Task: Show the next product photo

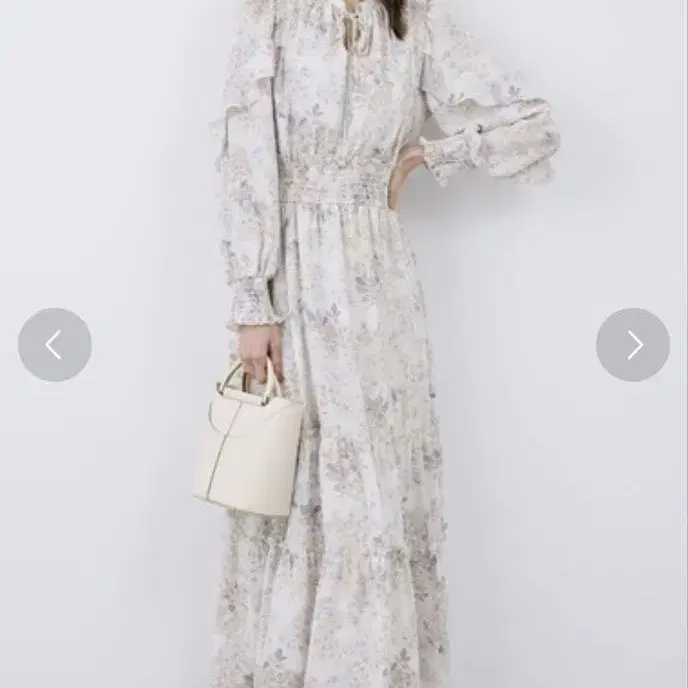Action: pos(633,345)
